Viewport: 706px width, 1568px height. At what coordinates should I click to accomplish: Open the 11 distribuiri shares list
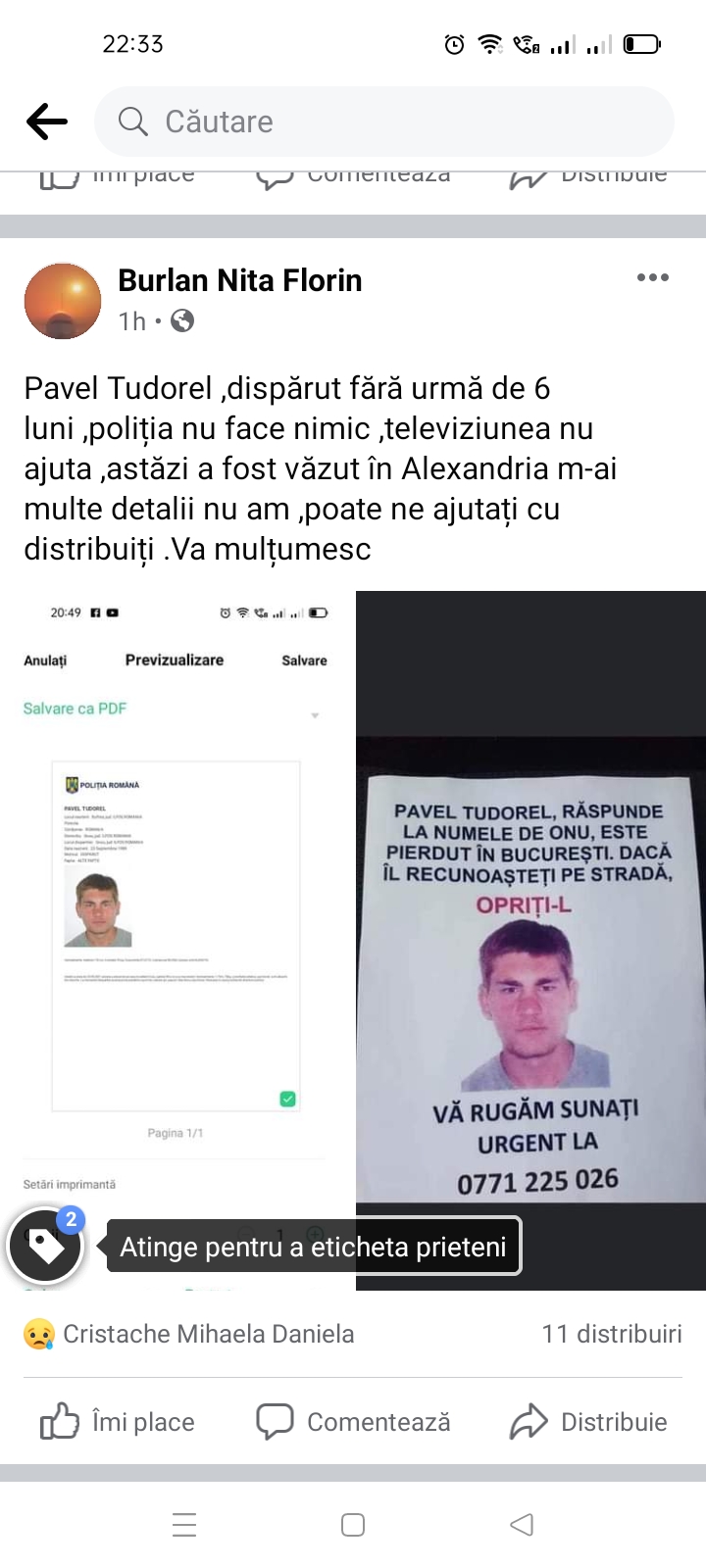pyautogui.click(x=611, y=1334)
